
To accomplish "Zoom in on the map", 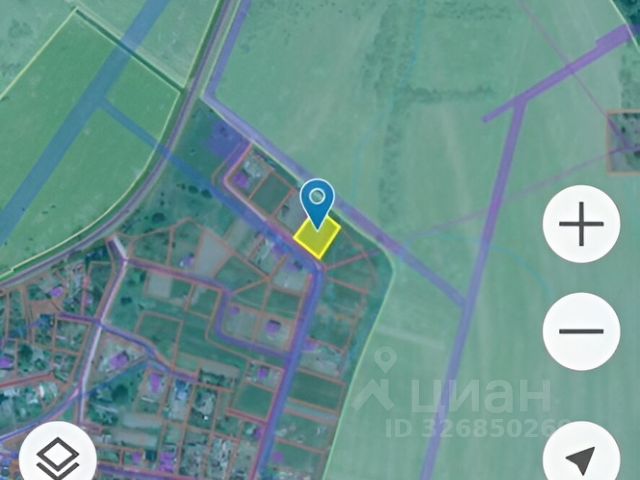I will click(x=581, y=226).
